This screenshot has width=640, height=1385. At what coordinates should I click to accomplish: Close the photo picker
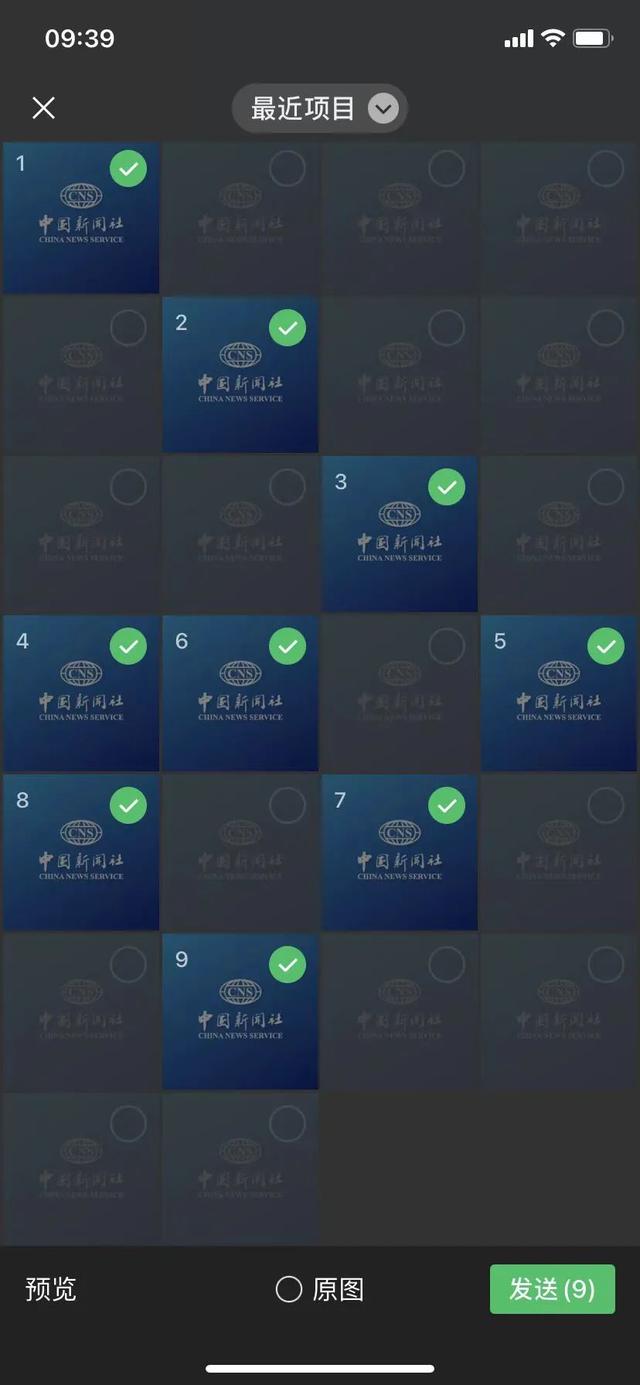coord(43,108)
